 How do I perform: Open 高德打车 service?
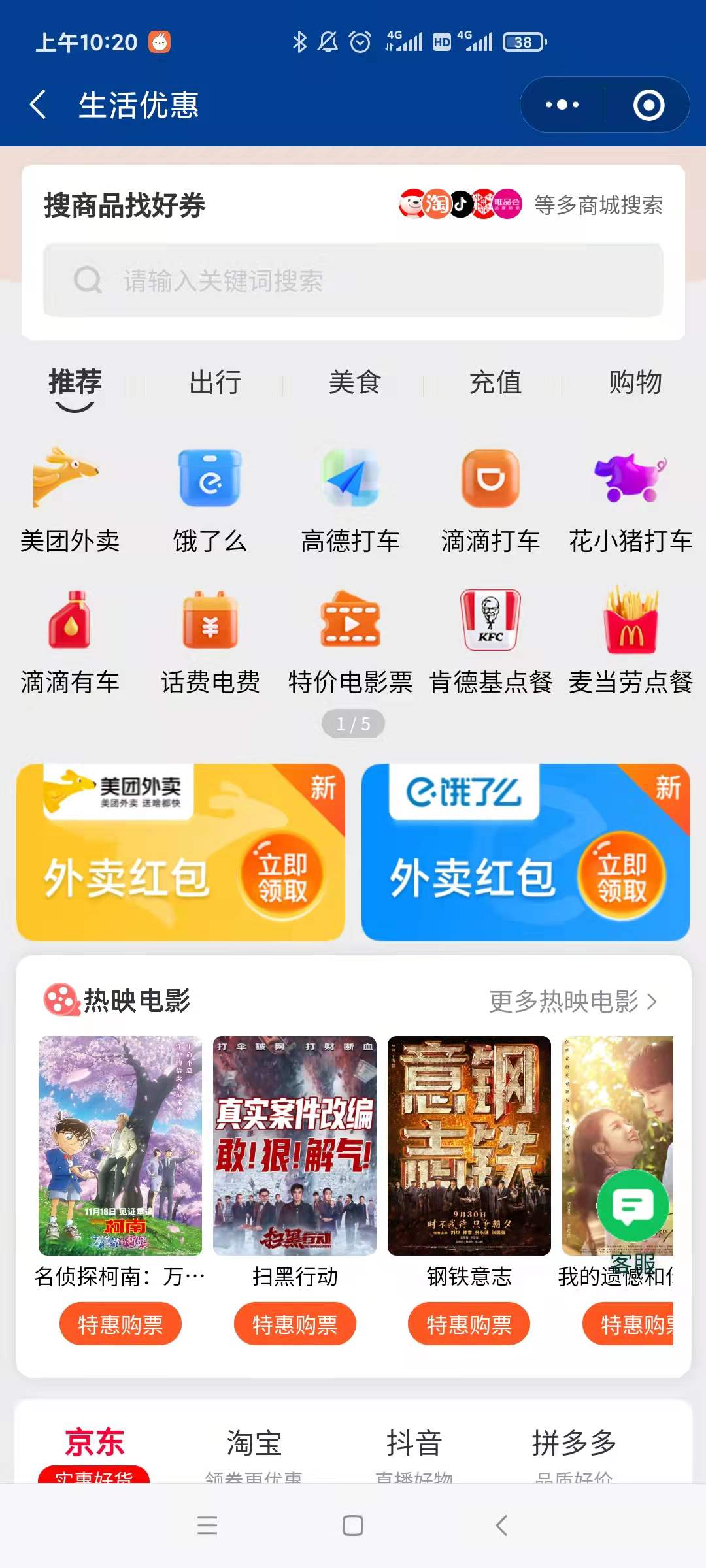point(350,480)
